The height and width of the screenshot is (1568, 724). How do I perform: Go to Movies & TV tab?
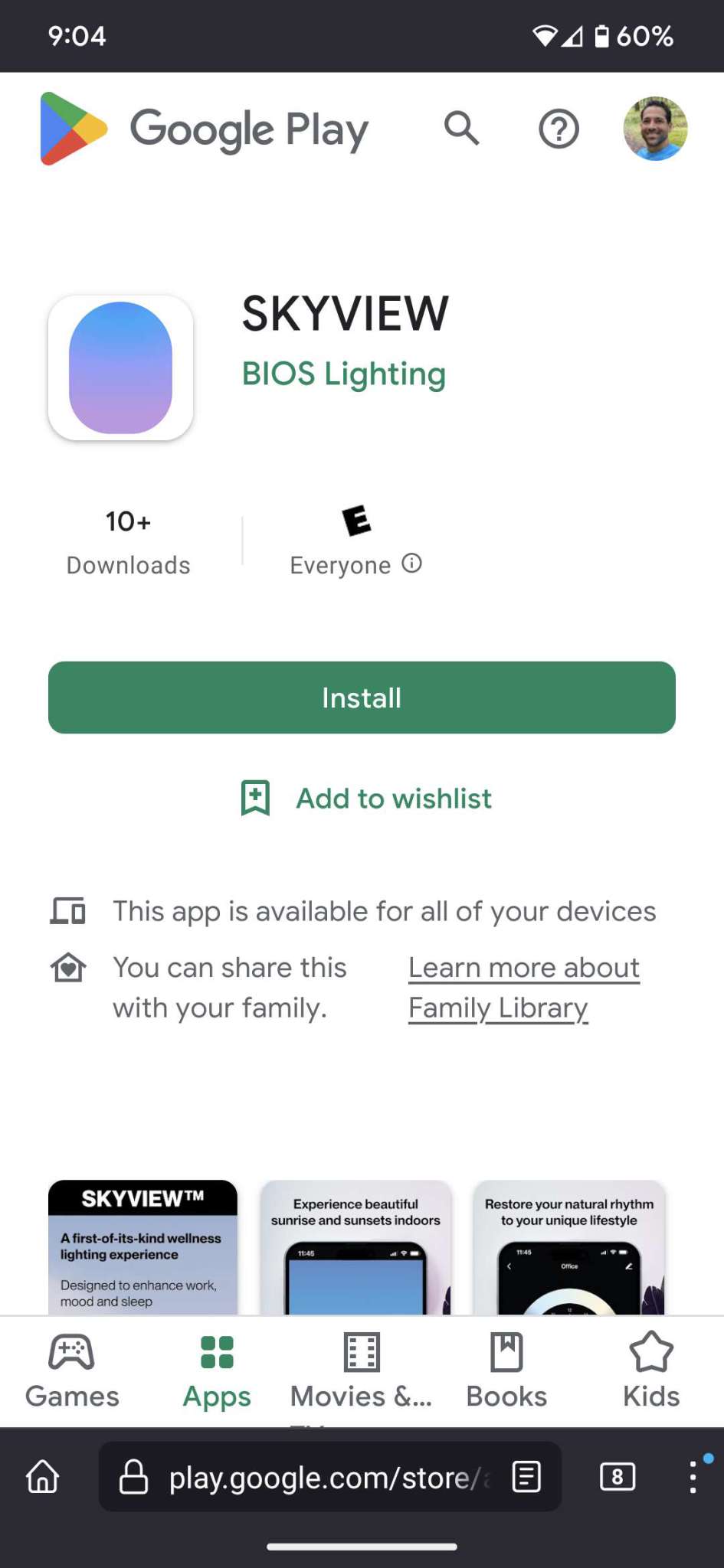[x=361, y=1372]
